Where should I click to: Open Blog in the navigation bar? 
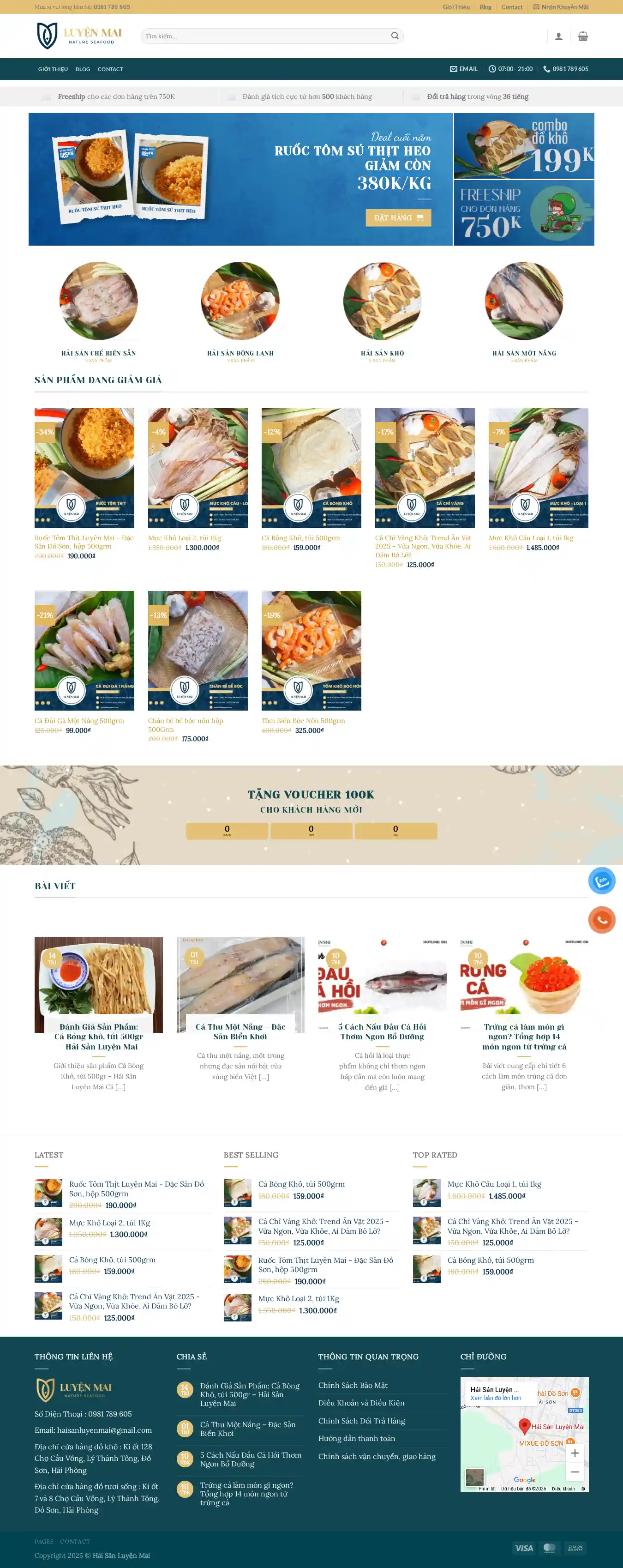point(83,69)
